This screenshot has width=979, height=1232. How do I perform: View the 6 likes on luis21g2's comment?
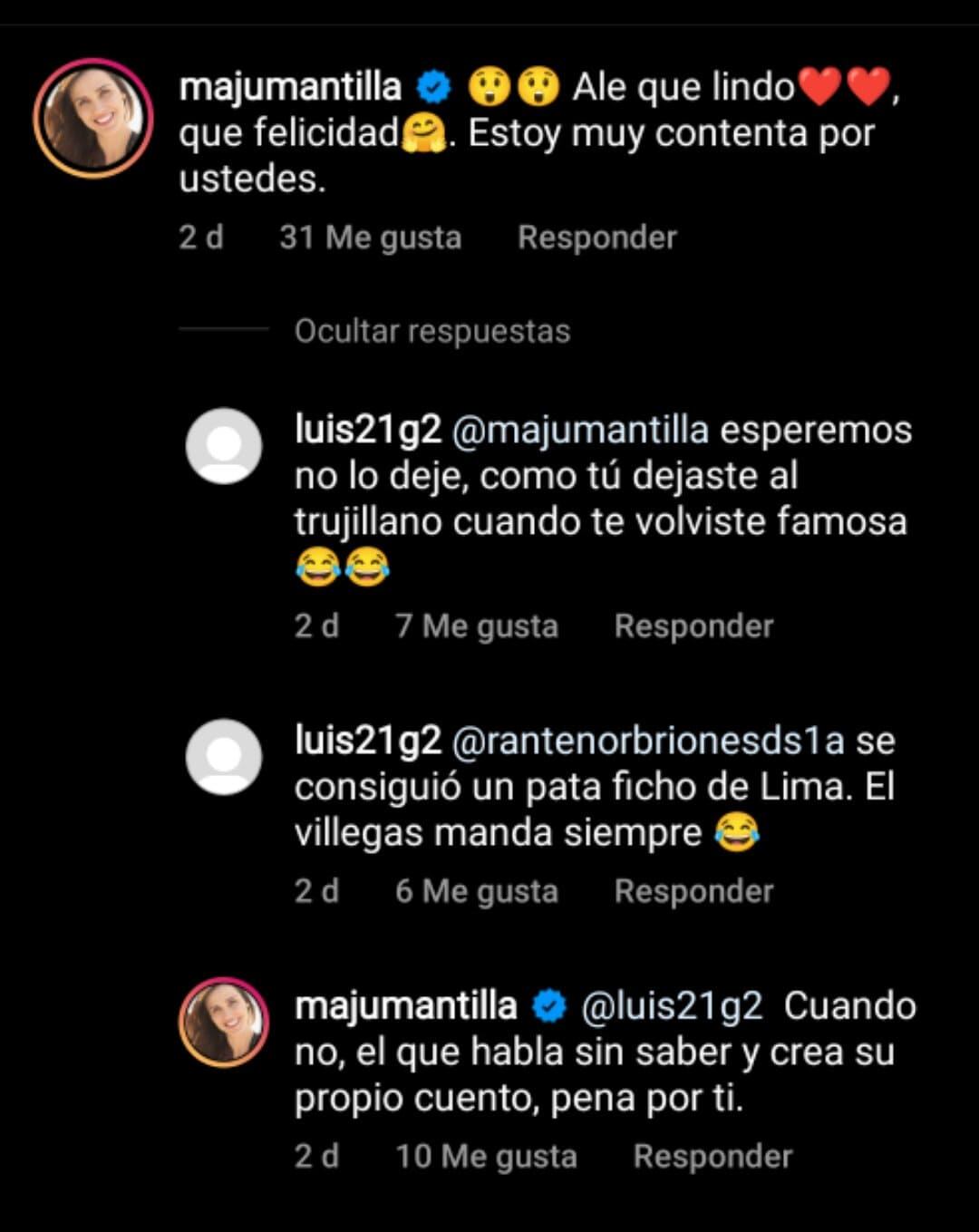pos(476,891)
